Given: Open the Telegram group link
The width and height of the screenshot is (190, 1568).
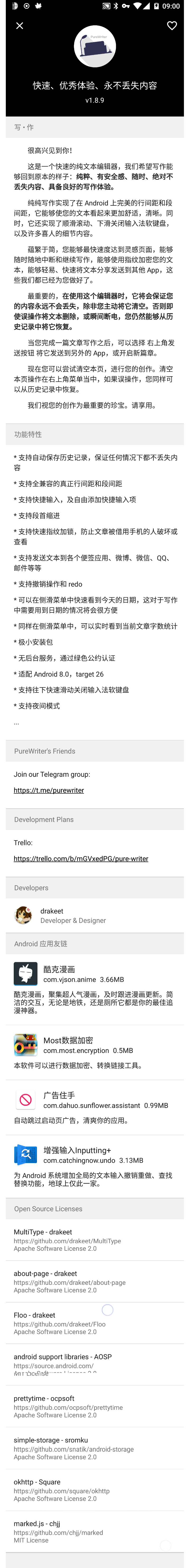Looking at the screenshot, I should tap(49, 790).
